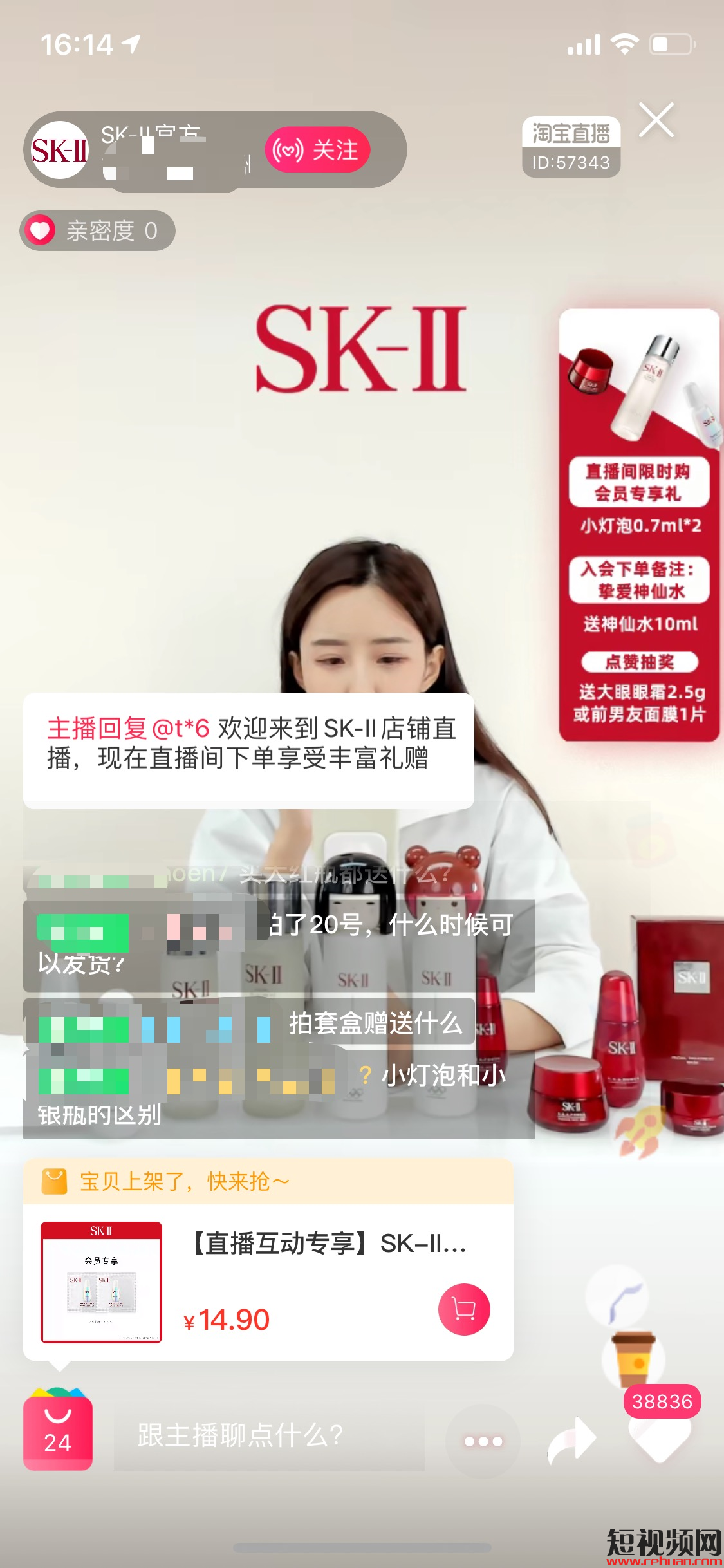The height and width of the screenshot is (1568, 724).
Task: Follow SK-II with the 关注 button
Action: [317, 149]
